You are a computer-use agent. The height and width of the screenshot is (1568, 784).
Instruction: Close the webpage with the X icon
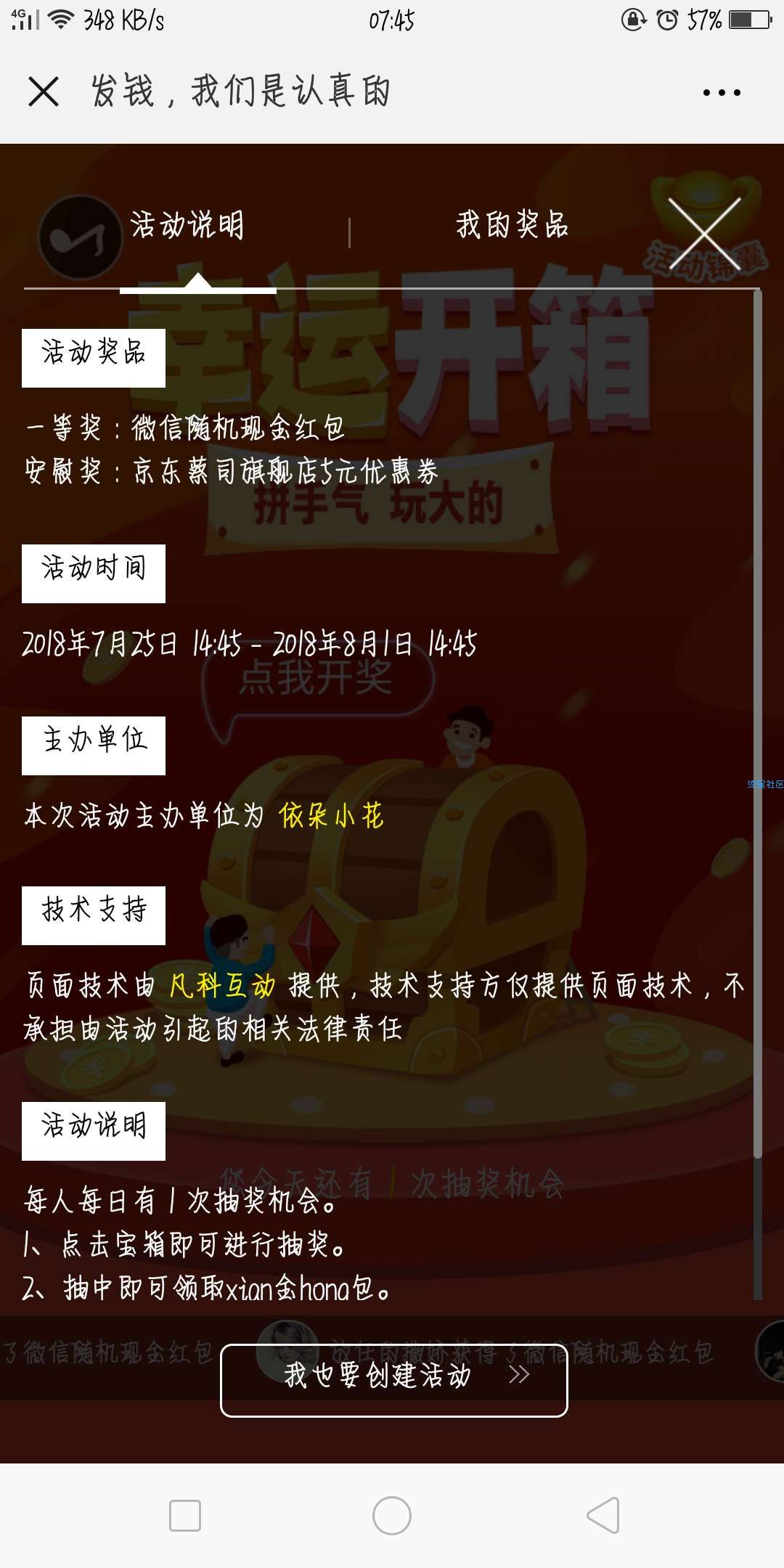[x=44, y=92]
